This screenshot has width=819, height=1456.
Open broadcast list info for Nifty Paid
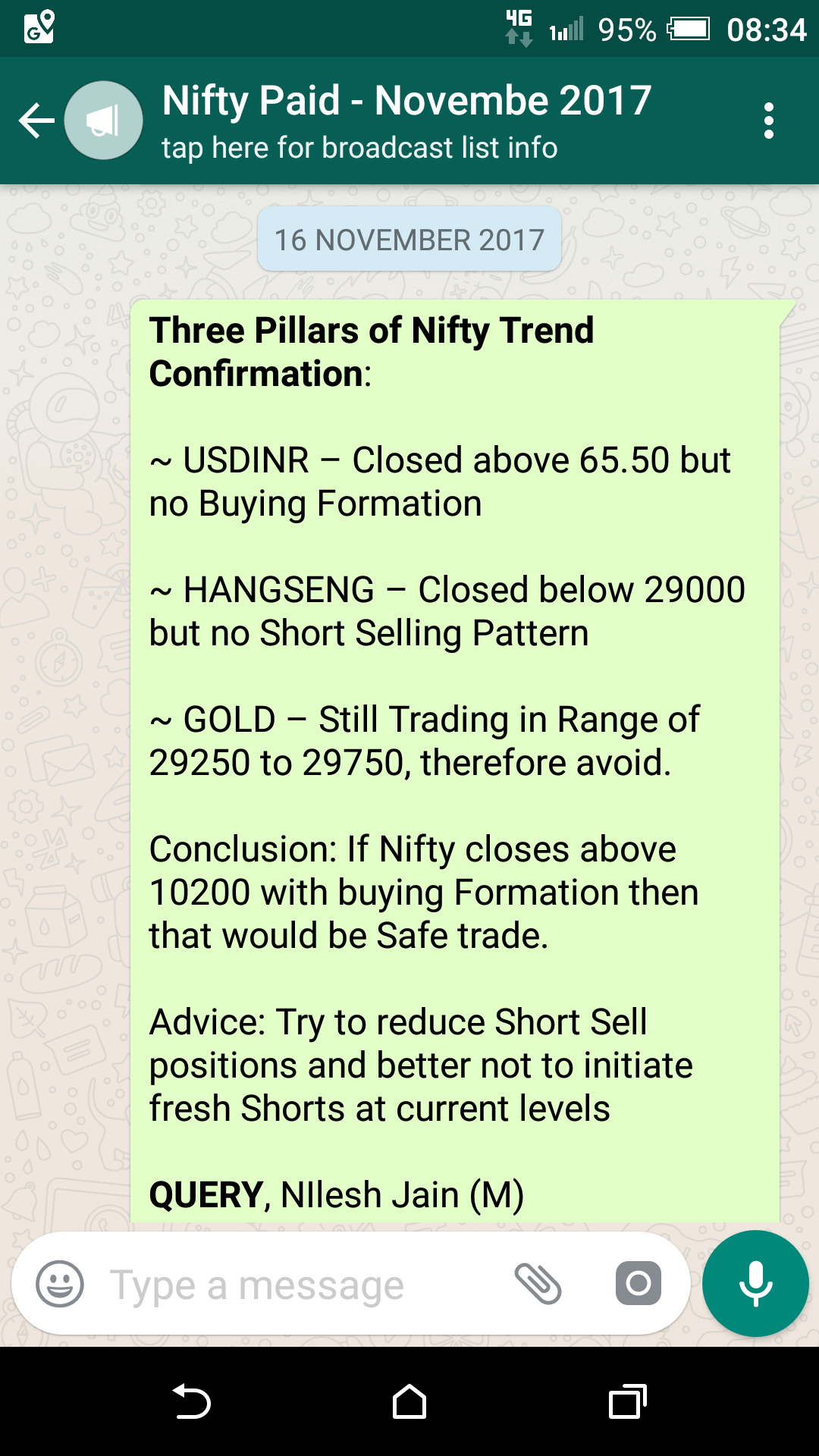click(x=406, y=121)
